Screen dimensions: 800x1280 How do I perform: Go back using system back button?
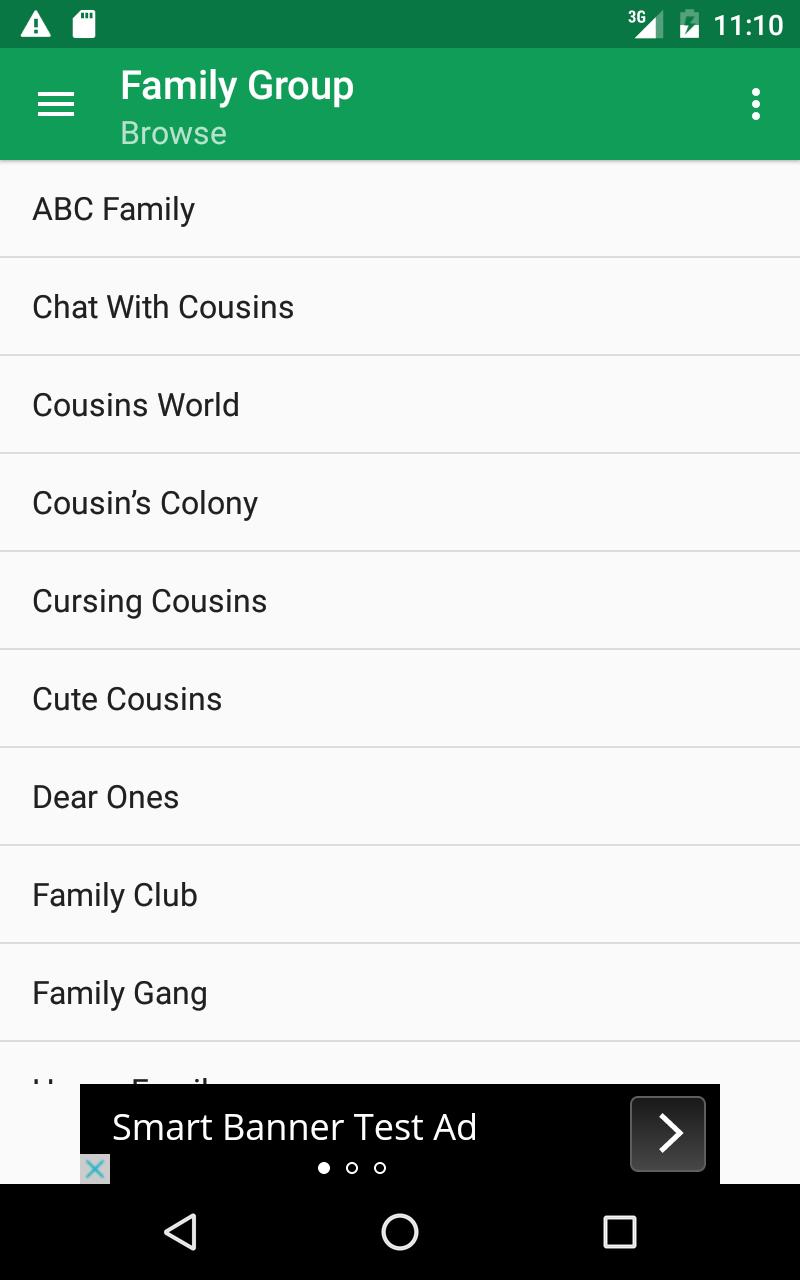(x=180, y=1232)
